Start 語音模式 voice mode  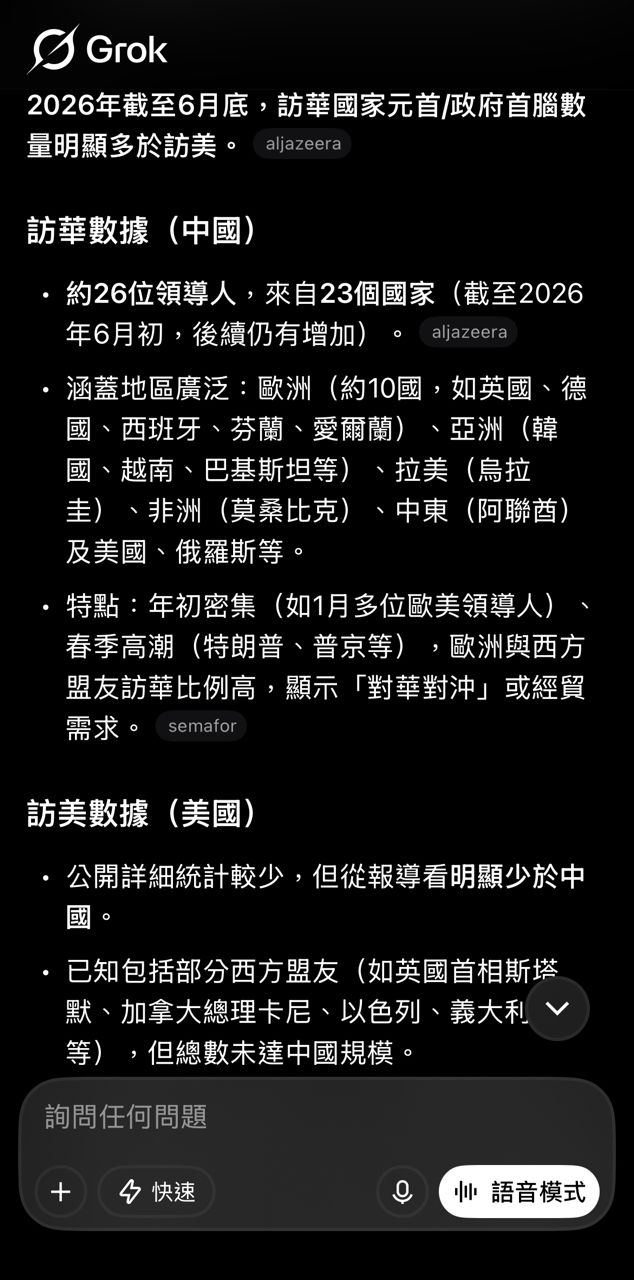tap(519, 1191)
